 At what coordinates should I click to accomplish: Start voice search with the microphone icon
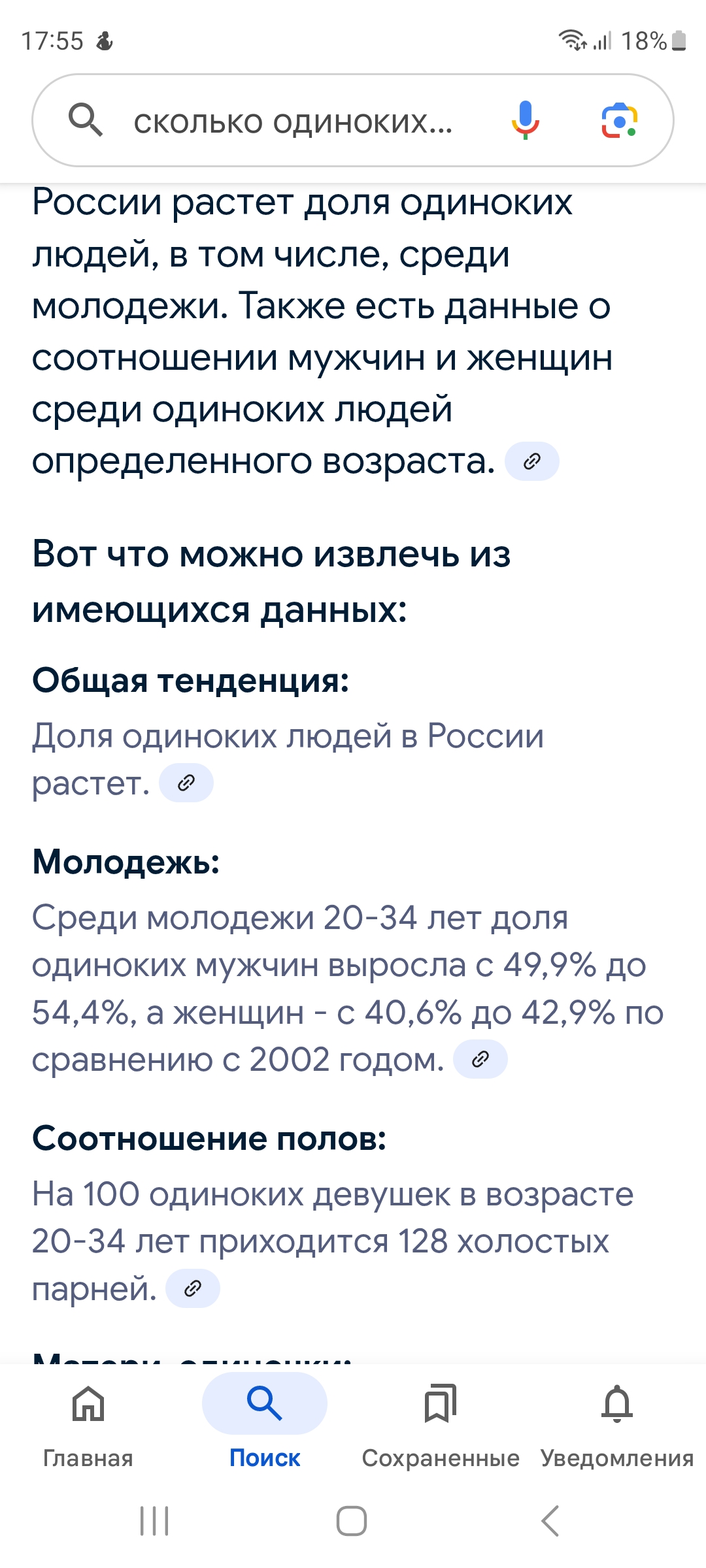[x=525, y=121]
